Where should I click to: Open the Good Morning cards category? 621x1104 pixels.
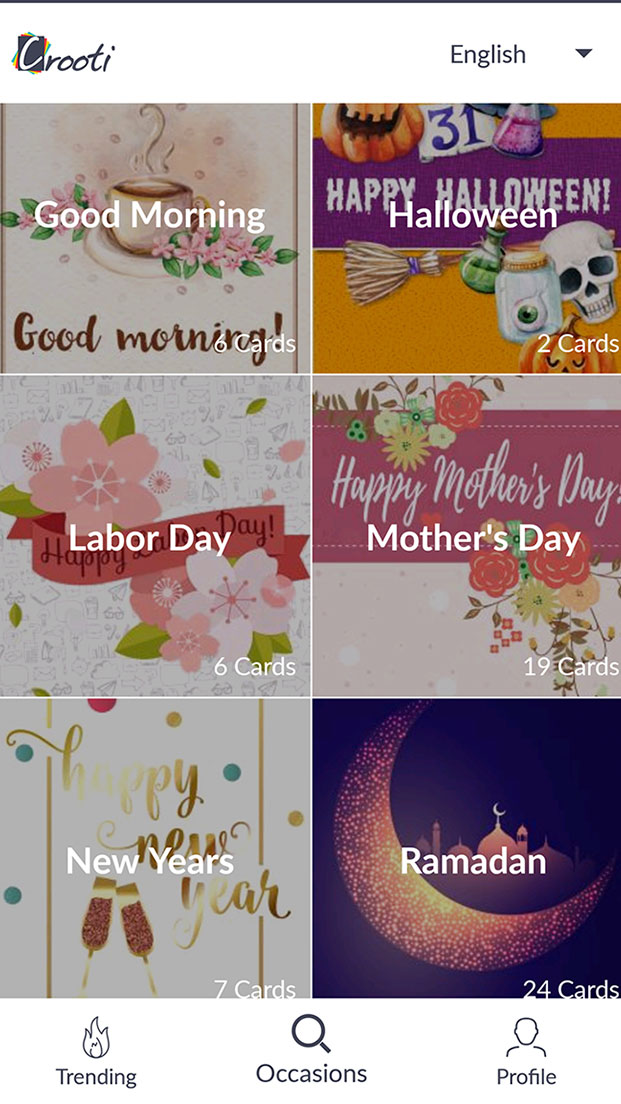pos(155,238)
